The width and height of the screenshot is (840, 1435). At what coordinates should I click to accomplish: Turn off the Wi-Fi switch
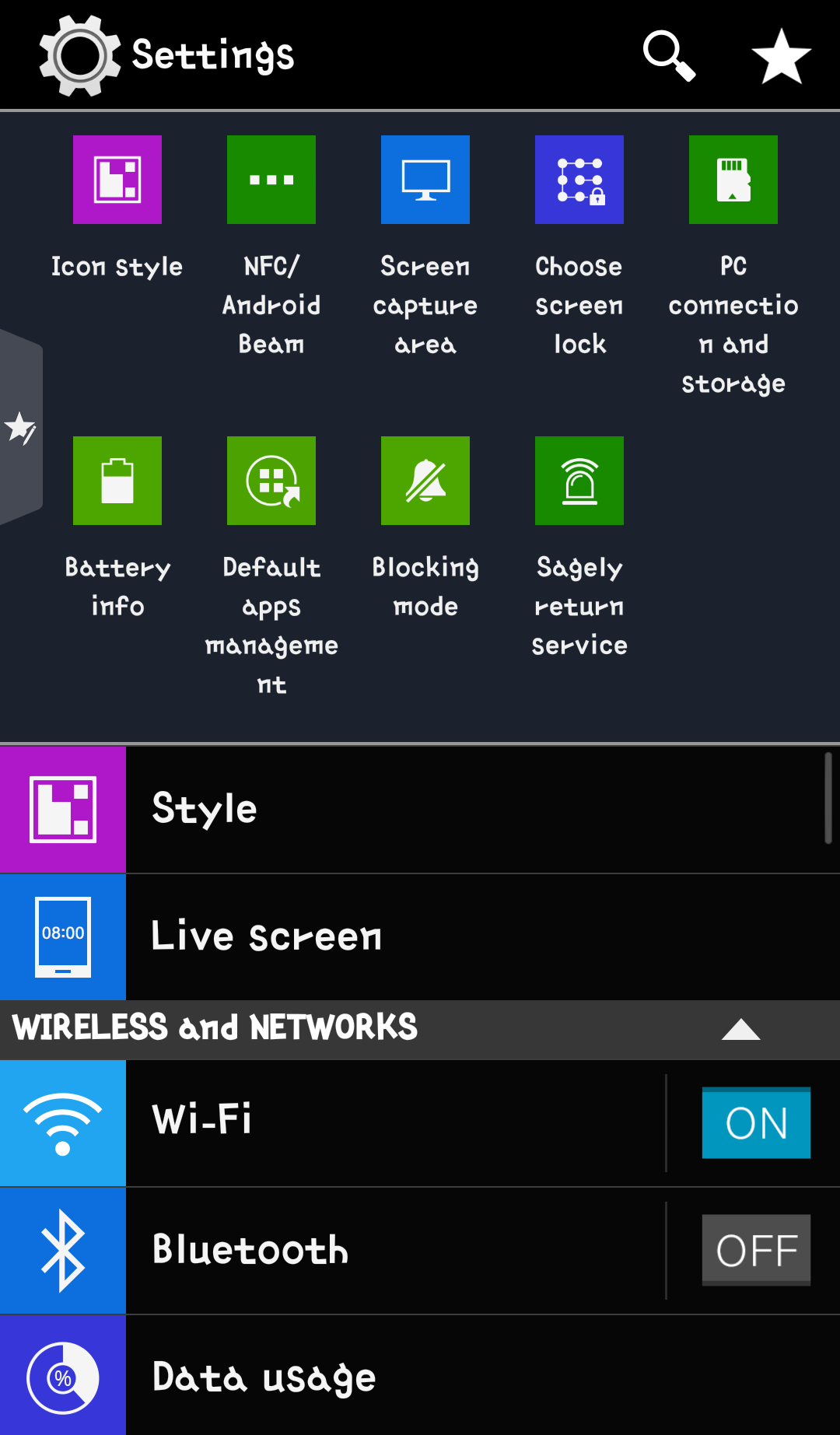pyautogui.click(x=756, y=1123)
